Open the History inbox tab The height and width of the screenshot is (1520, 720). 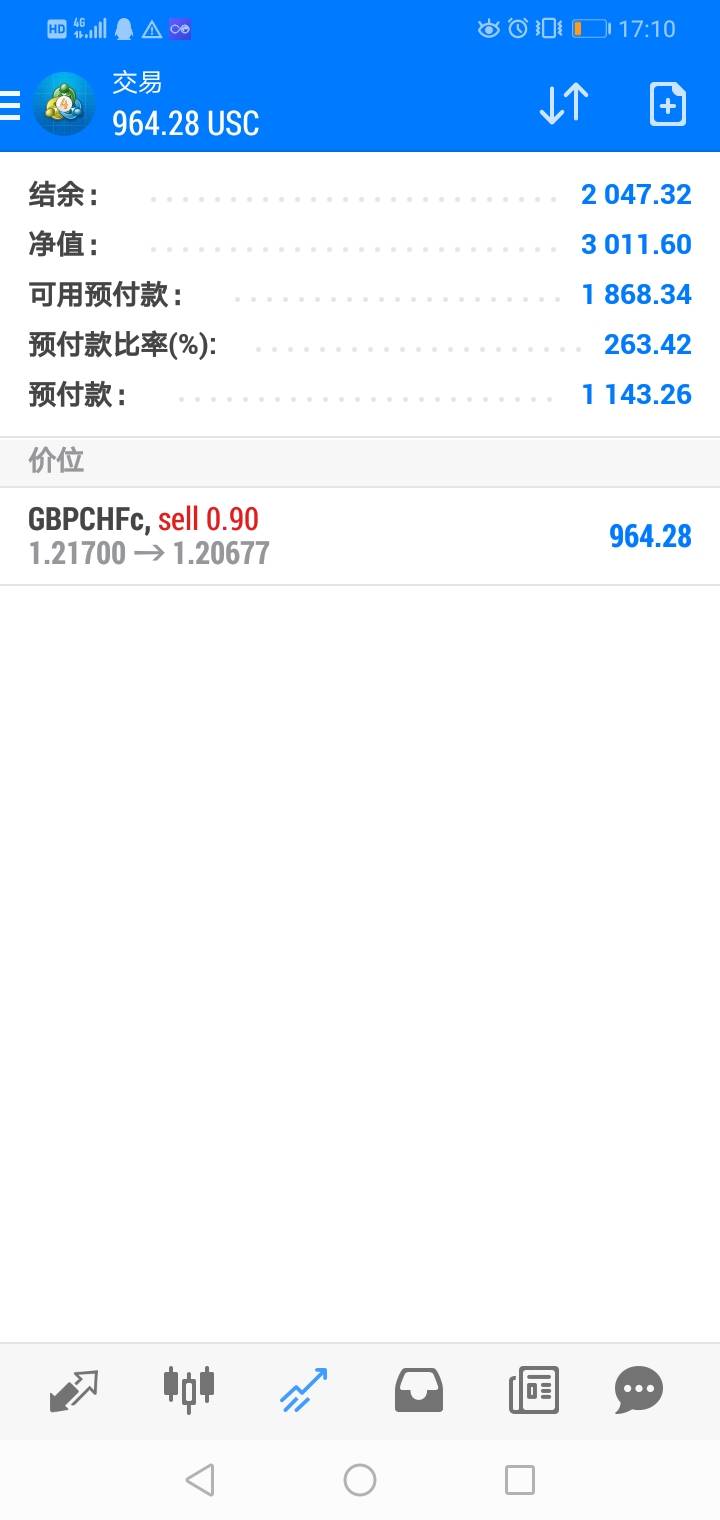tap(419, 1389)
